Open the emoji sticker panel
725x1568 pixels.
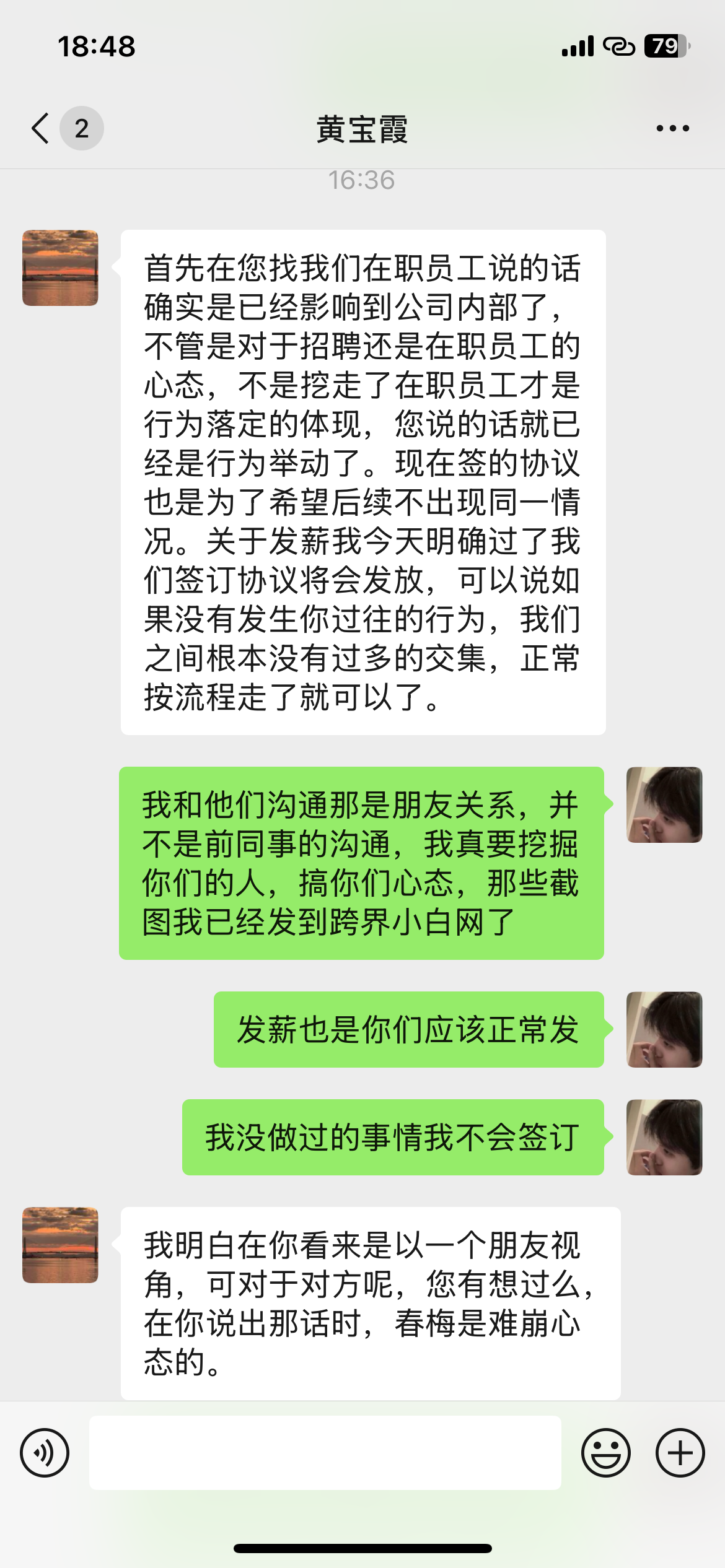[x=605, y=1453]
